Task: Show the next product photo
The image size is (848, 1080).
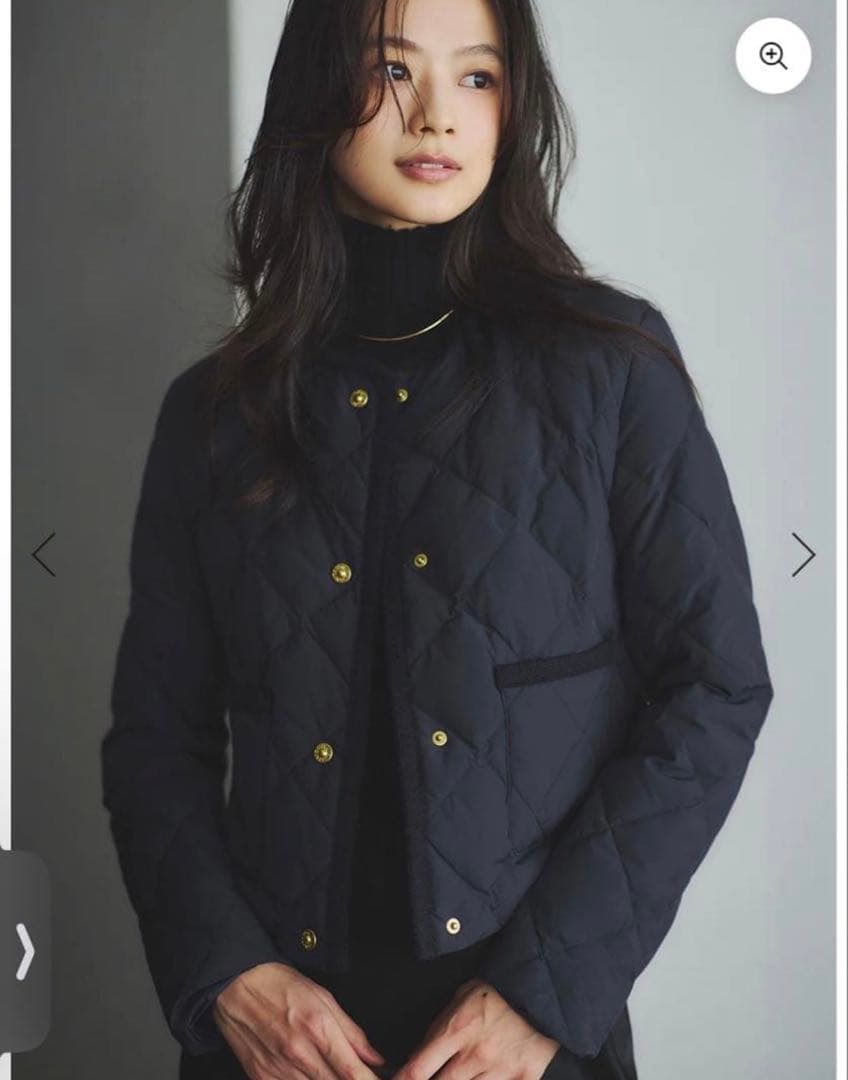Action: click(x=803, y=554)
